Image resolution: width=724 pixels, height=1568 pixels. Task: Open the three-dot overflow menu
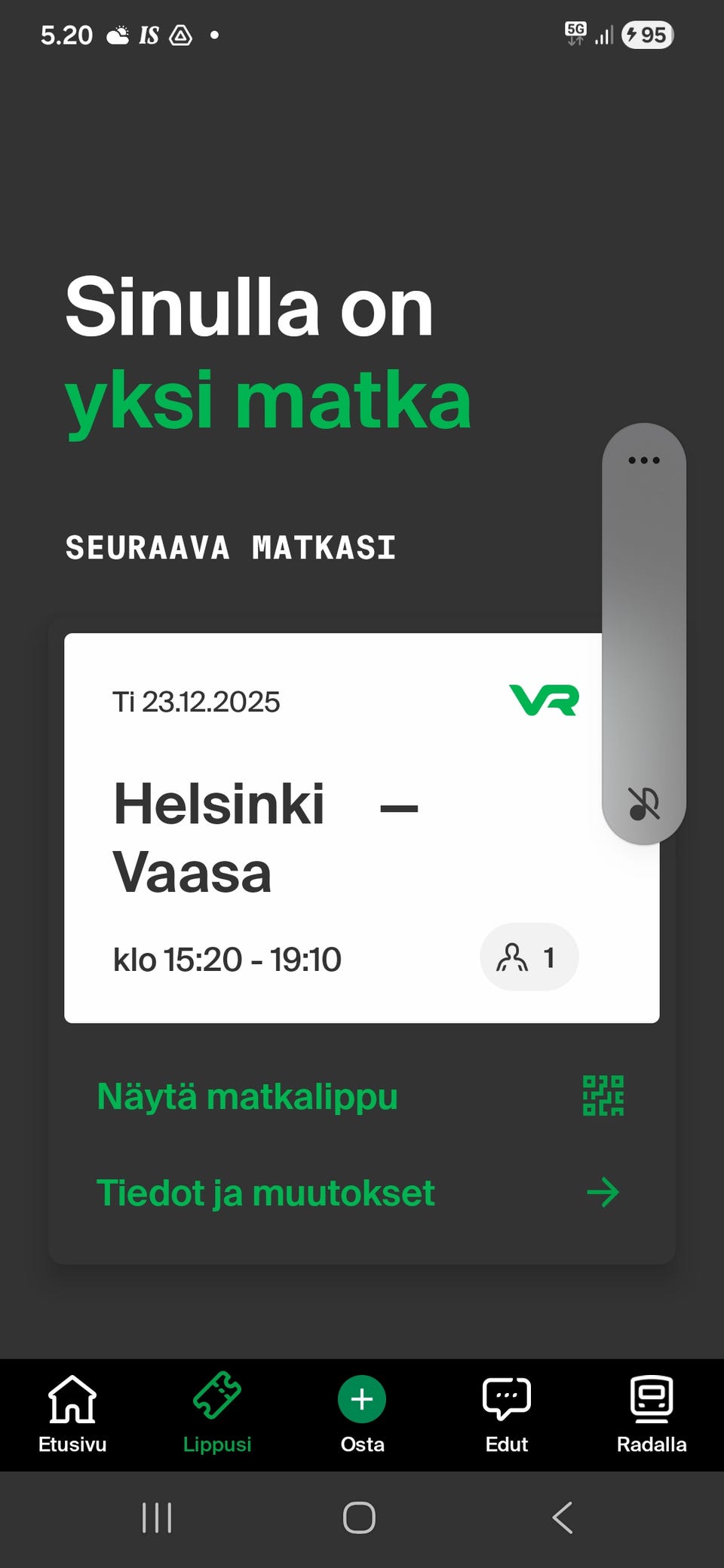point(643,459)
